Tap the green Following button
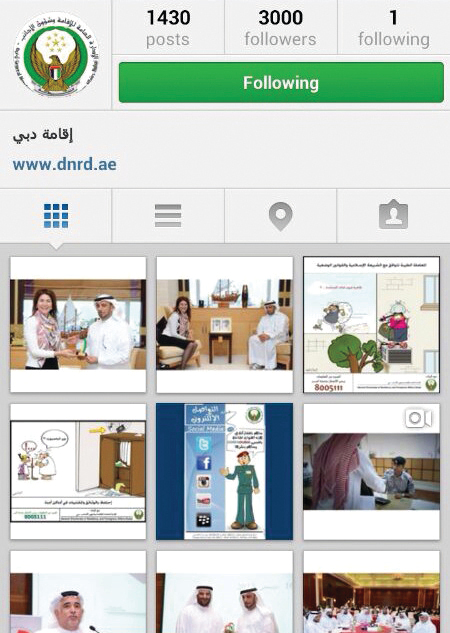The height and width of the screenshot is (633, 450). 281,82
